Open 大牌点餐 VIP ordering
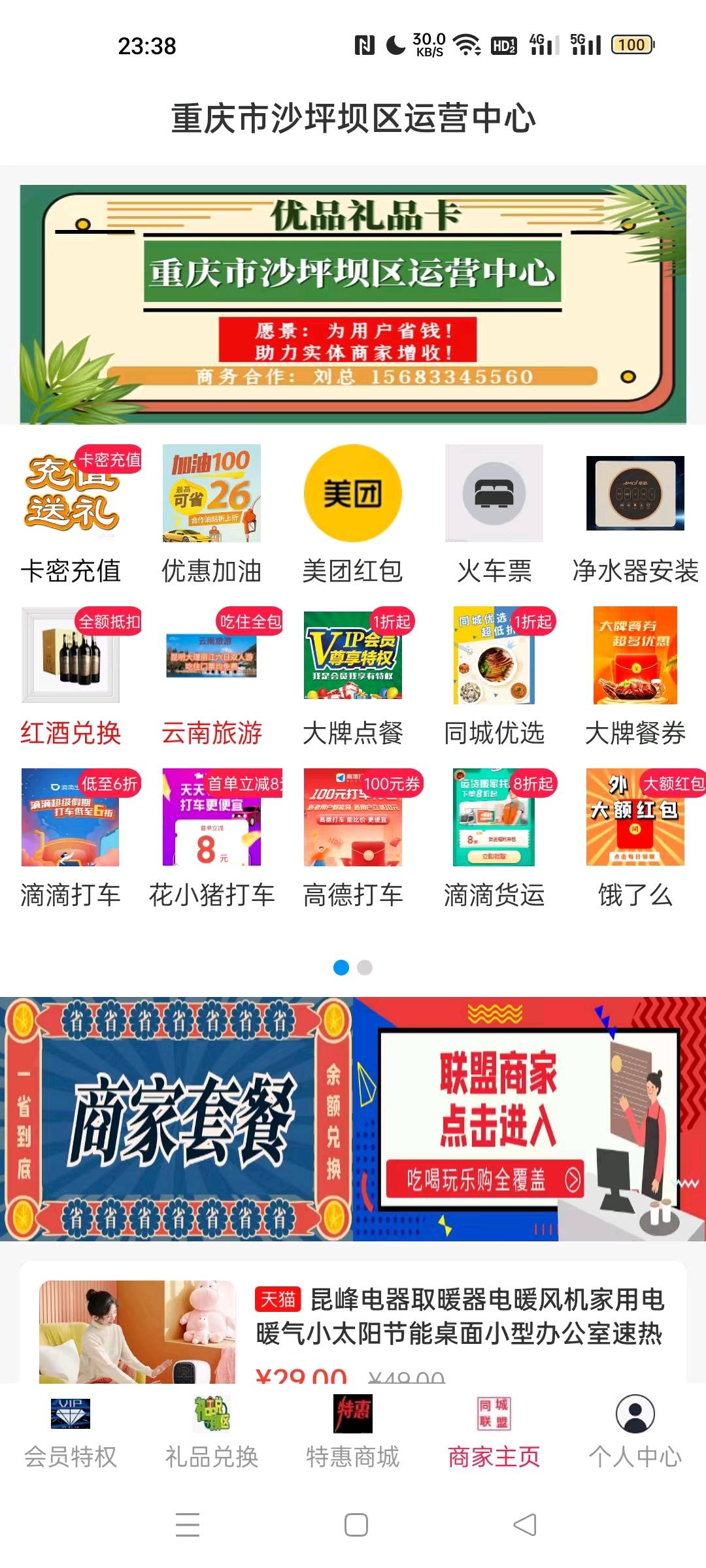 click(353, 676)
